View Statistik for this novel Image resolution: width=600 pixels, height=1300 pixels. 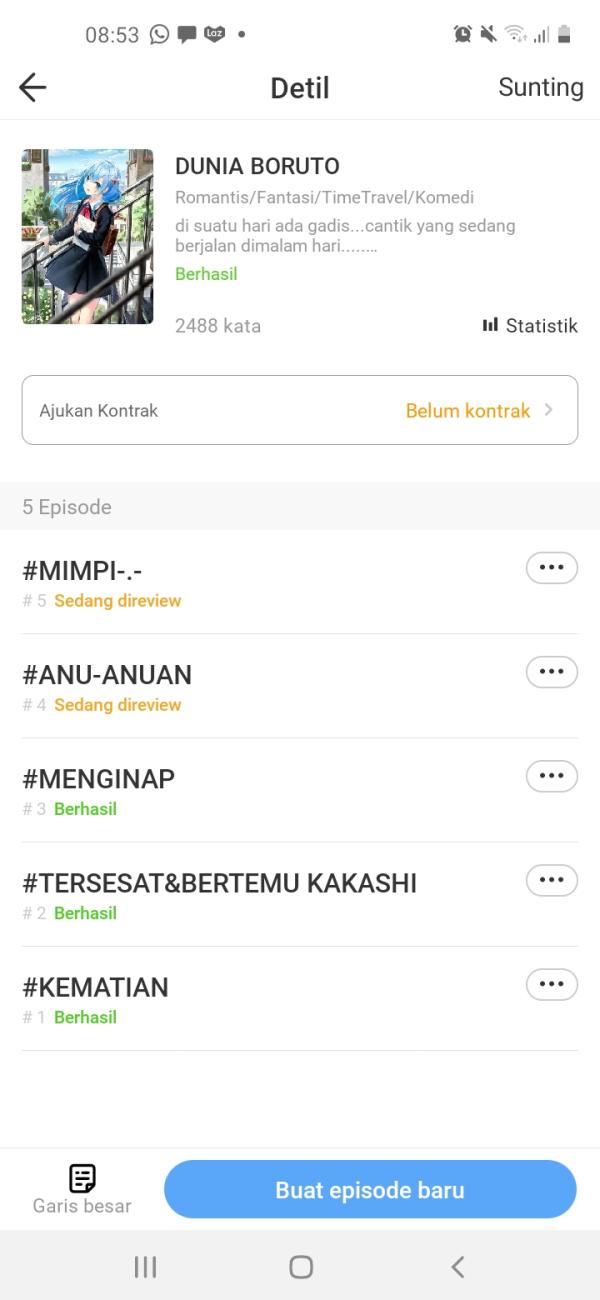click(530, 326)
